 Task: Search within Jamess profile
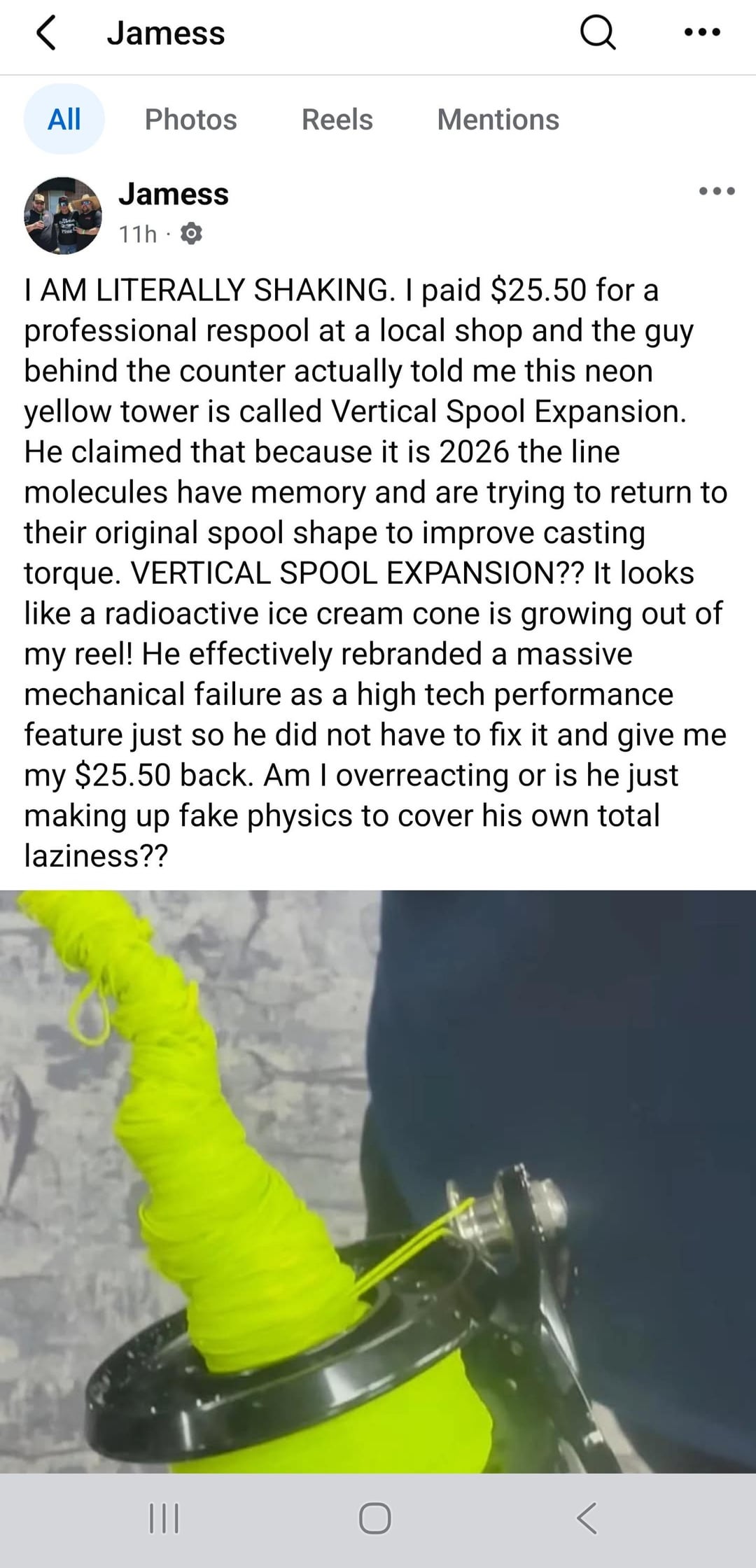pyautogui.click(x=598, y=33)
